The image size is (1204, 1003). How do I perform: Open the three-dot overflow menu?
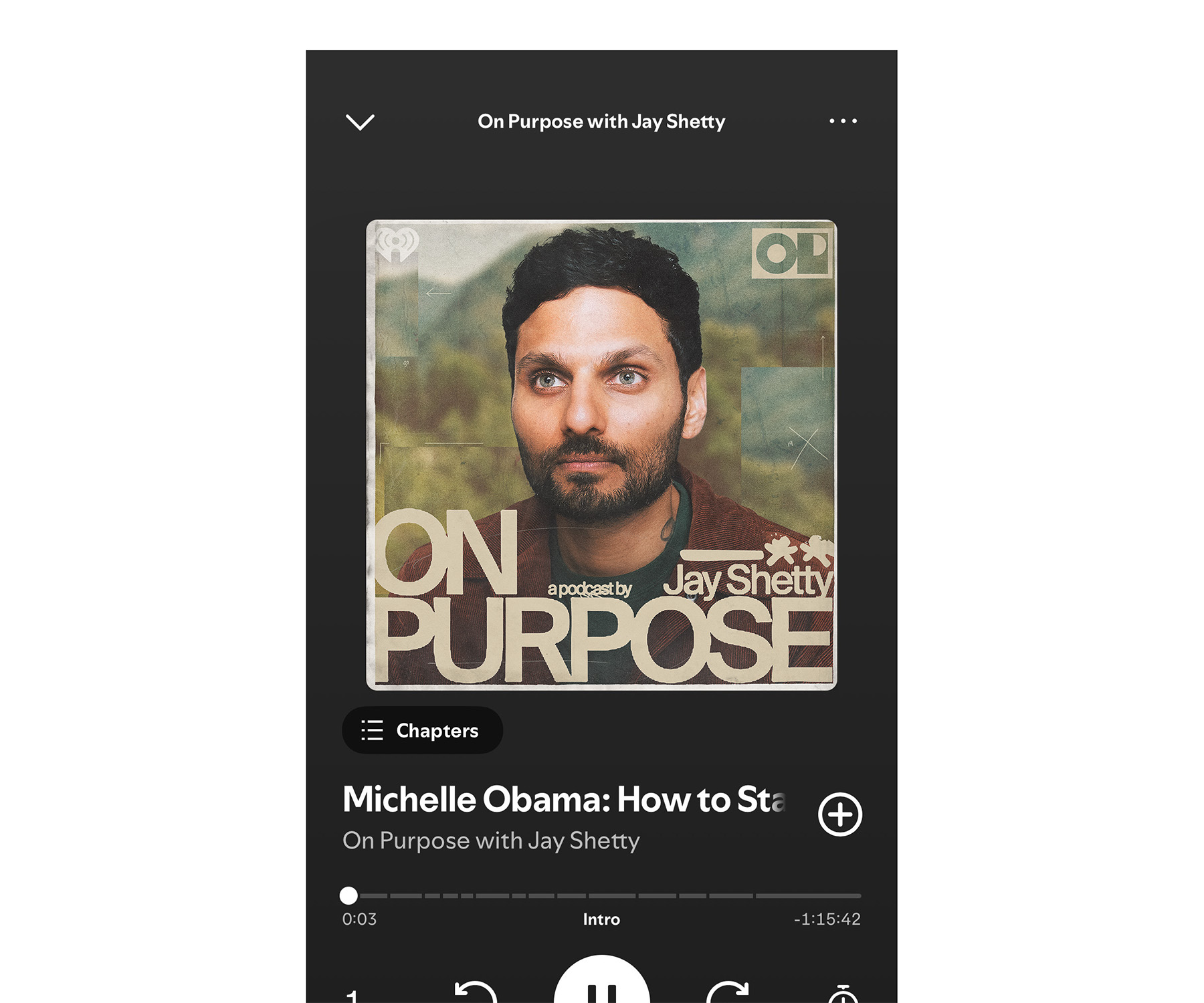[843, 121]
